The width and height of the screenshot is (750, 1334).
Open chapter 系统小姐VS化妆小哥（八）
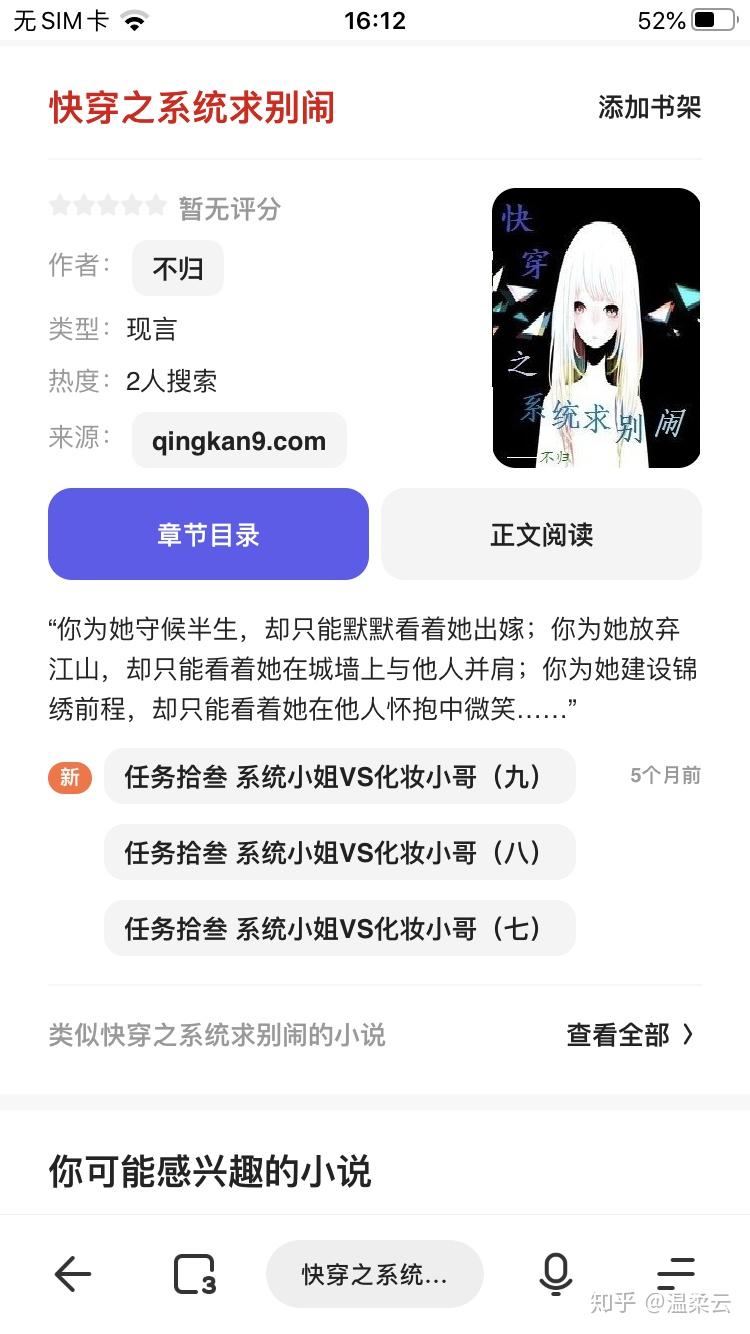click(x=339, y=852)
